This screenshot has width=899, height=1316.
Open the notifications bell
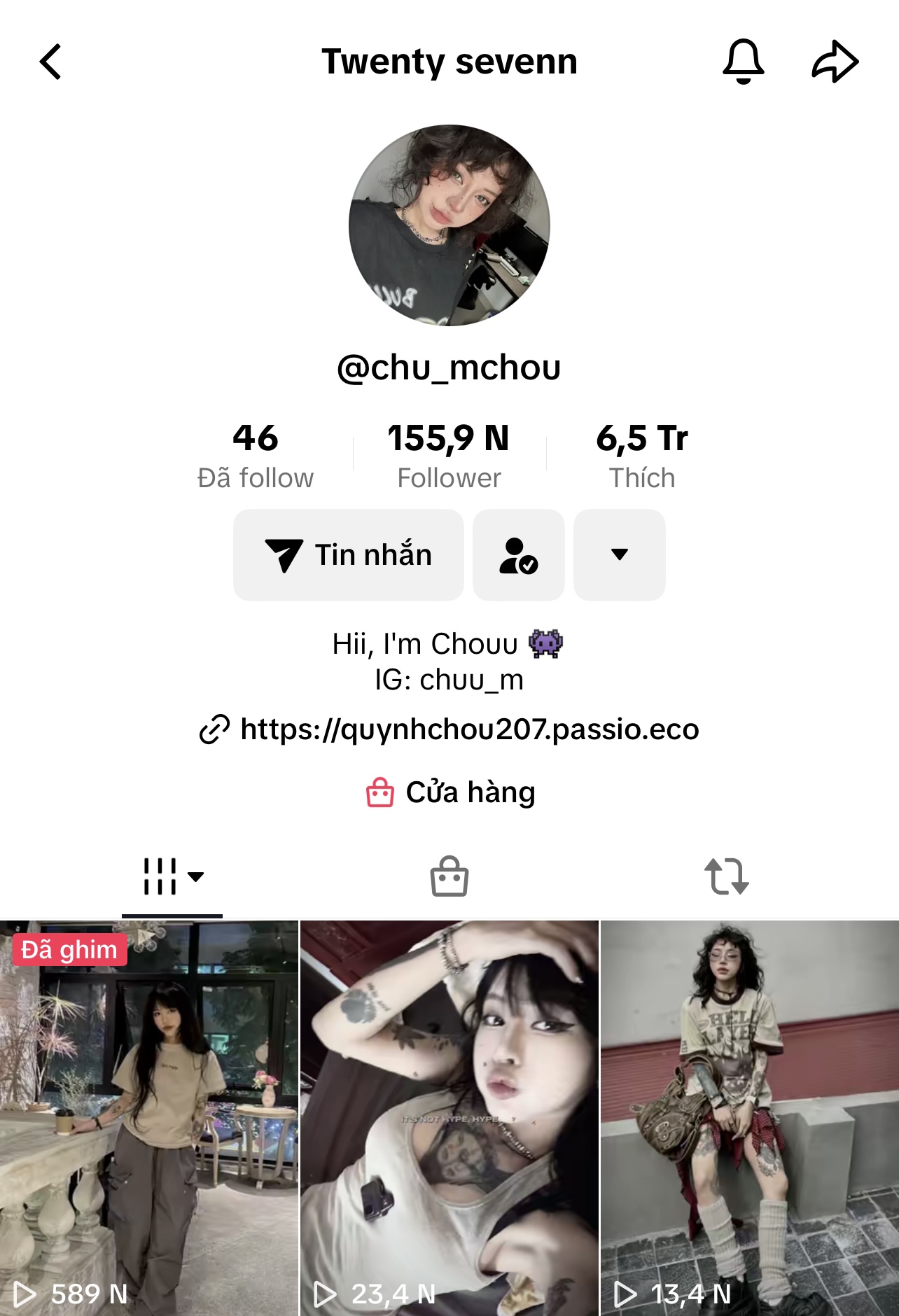click(743, 62)
